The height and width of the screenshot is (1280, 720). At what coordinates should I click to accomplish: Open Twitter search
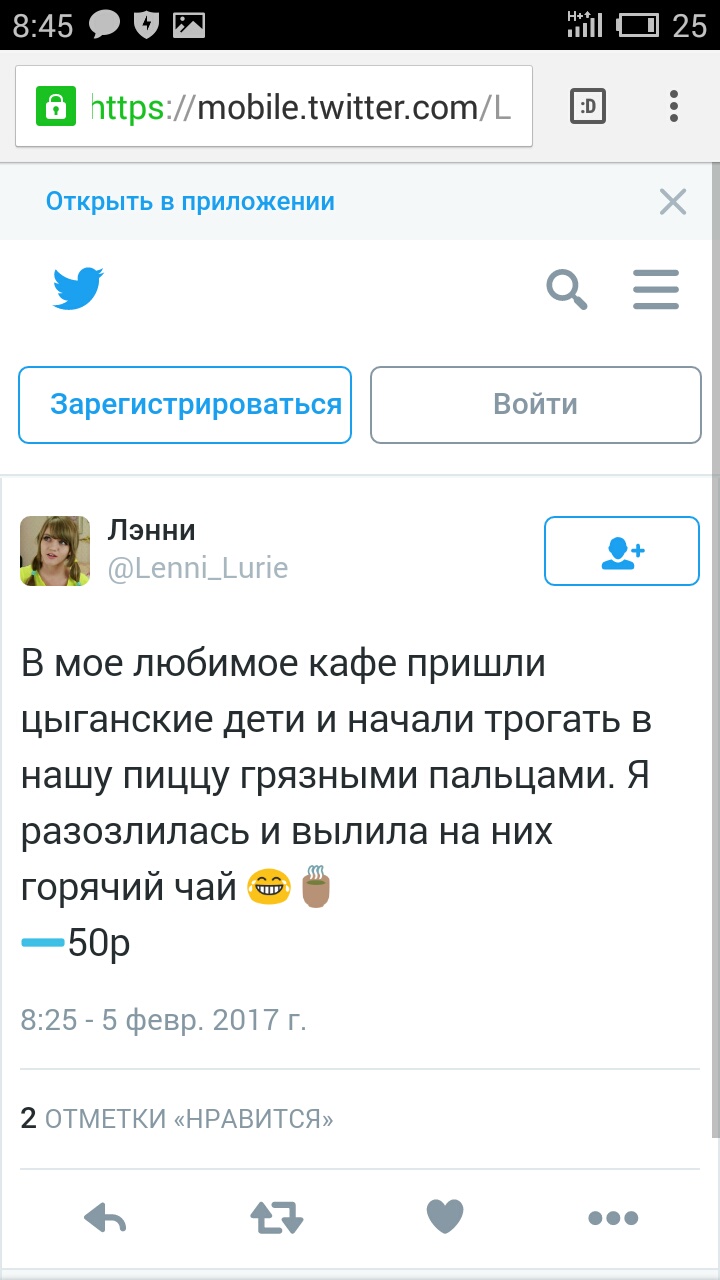(x=566, y=291)
